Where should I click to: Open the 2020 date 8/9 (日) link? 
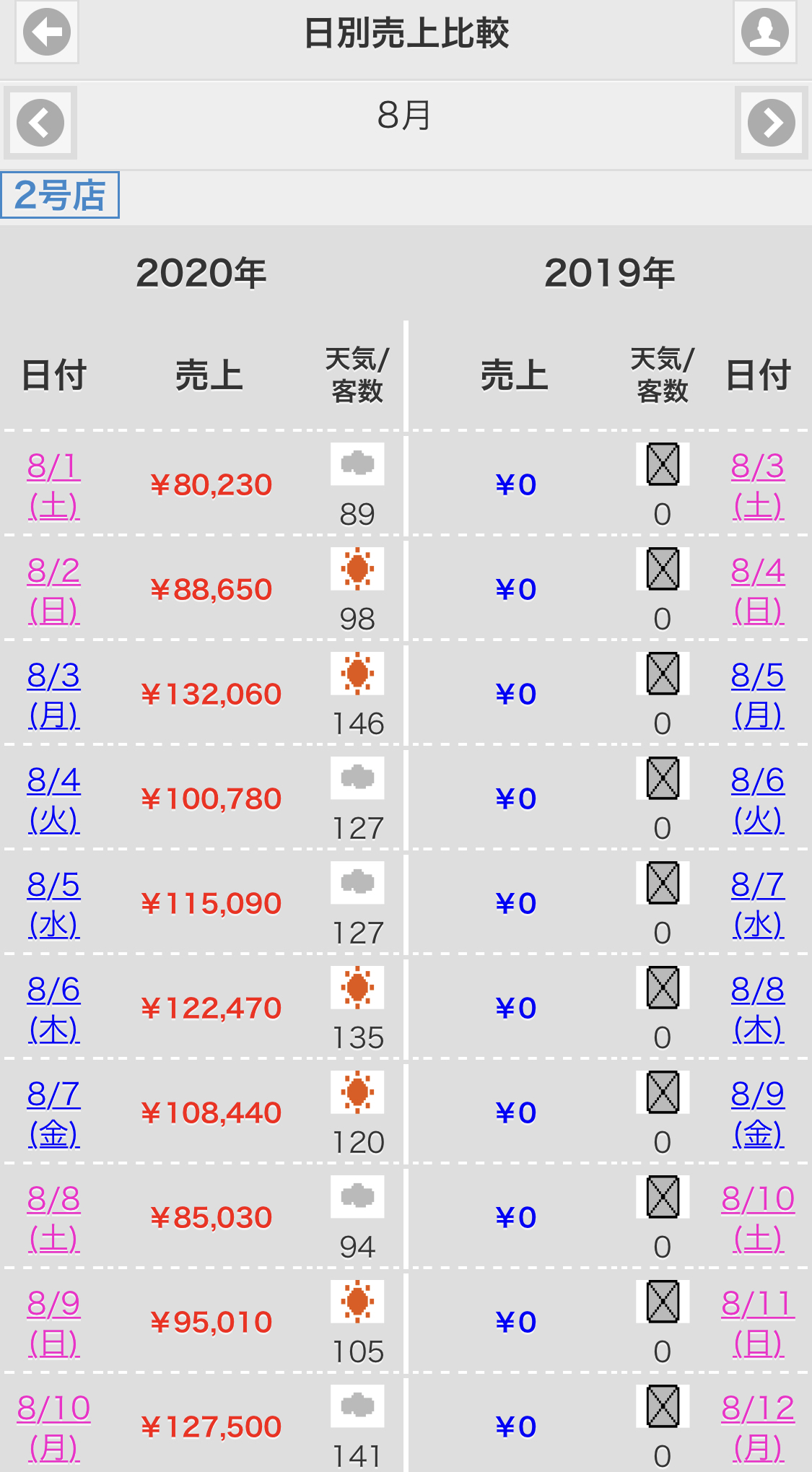point(54,1323)
